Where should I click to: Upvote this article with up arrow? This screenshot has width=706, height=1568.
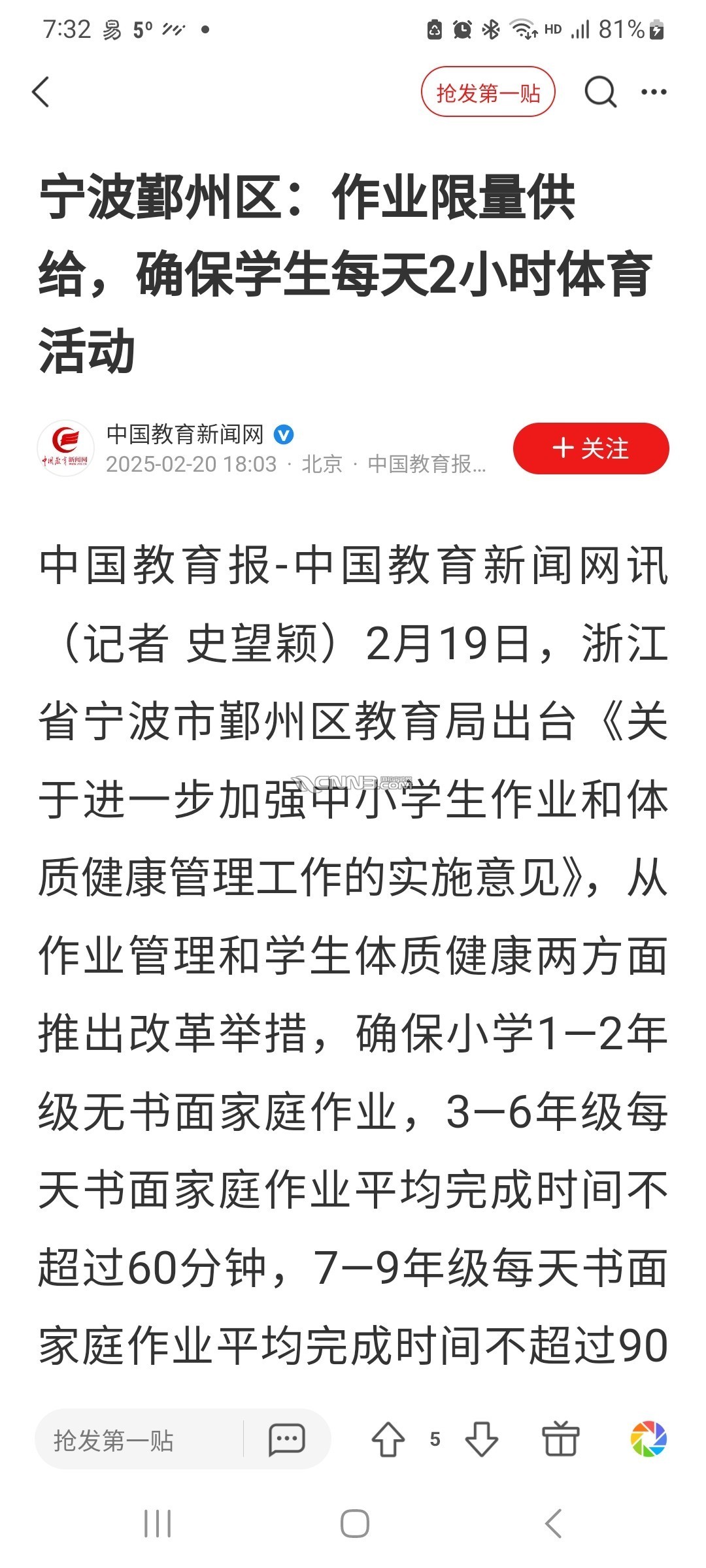point(388,1439)
